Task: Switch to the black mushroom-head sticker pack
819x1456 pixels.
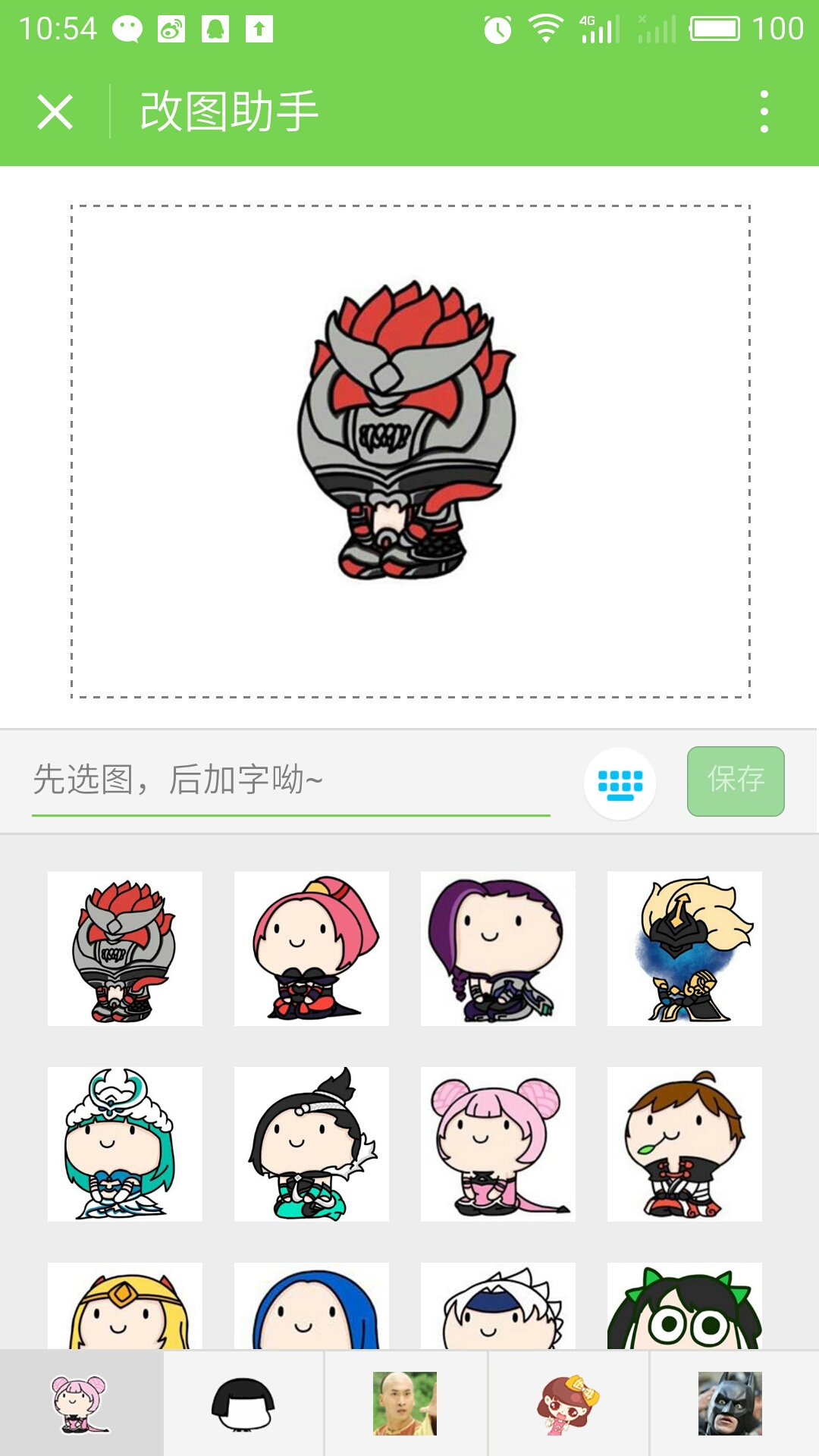Action: pyautogui.click(x=243, y=1404)
